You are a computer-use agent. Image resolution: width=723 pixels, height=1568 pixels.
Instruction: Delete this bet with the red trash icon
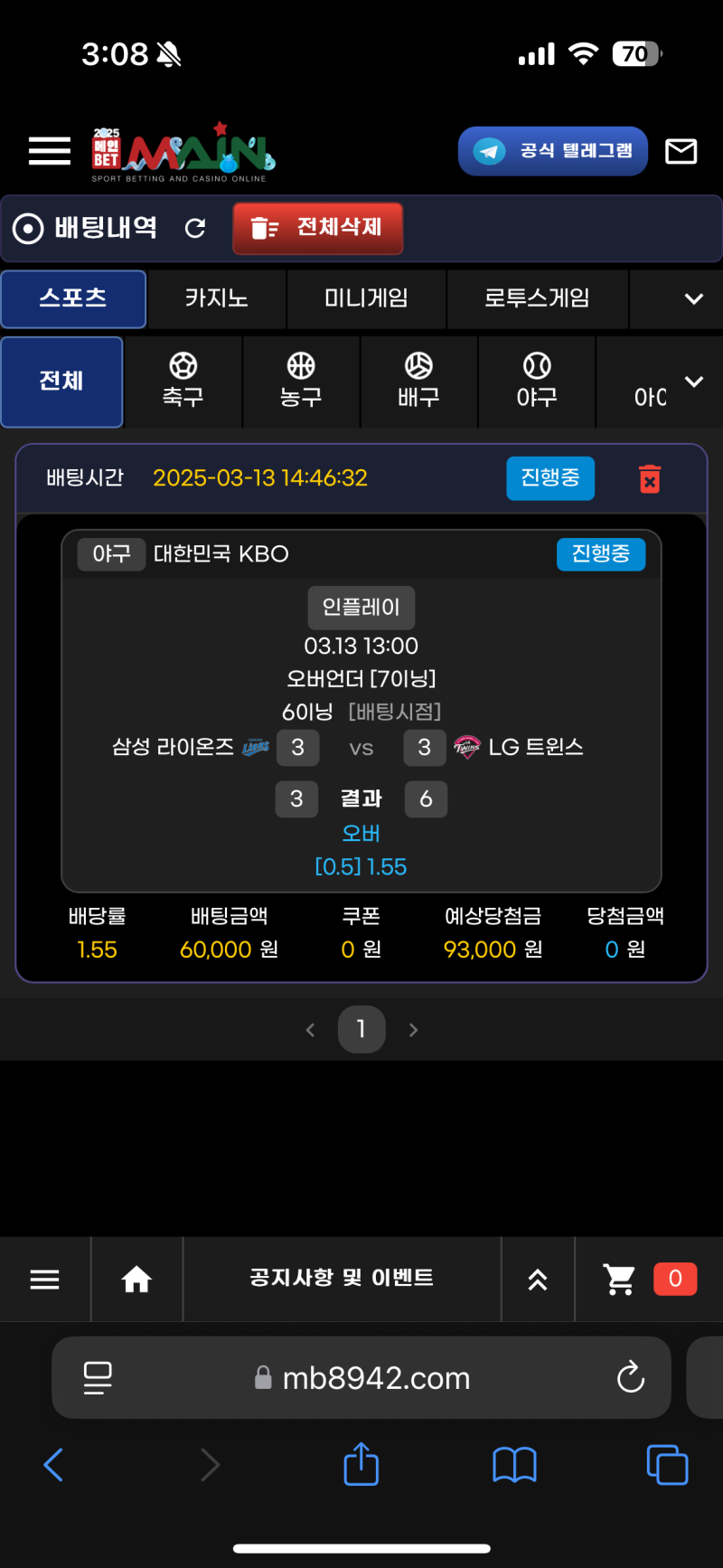pos(649,478)
